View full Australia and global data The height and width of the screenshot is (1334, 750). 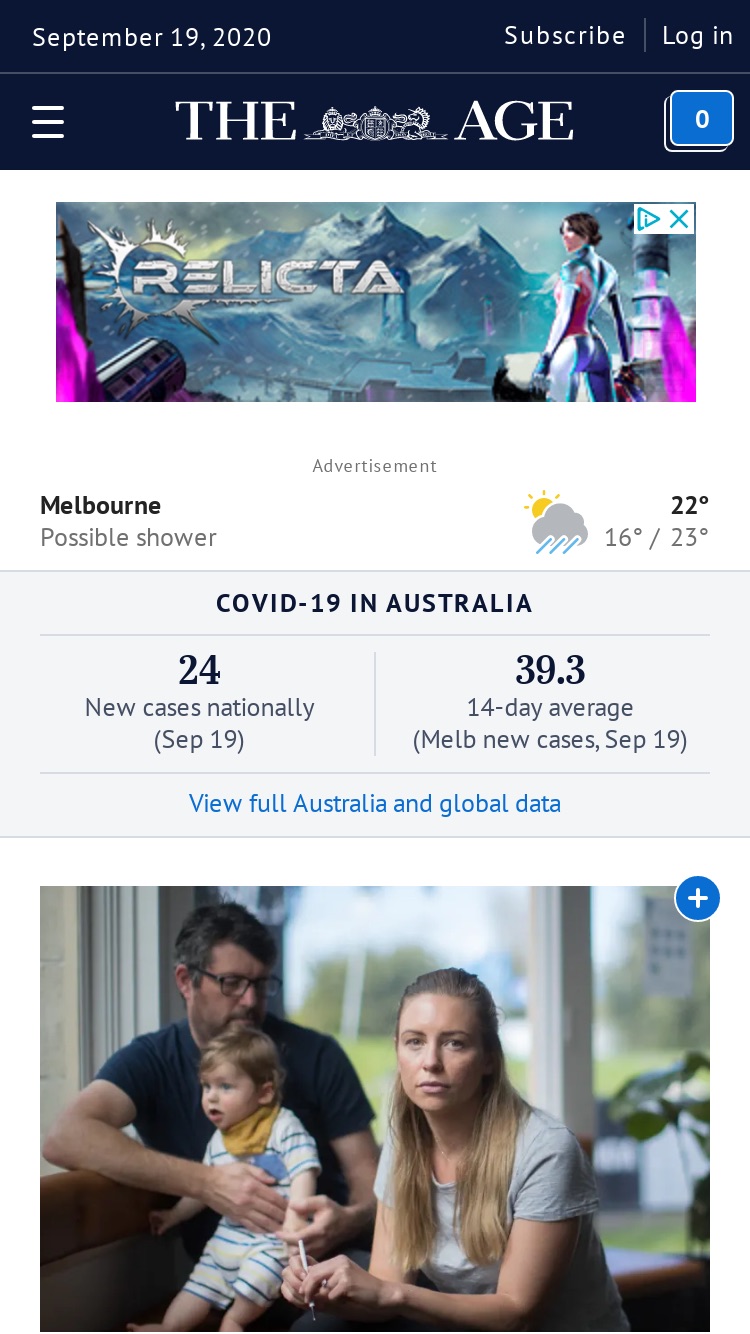pyautogui.click(x=375, y=804)
